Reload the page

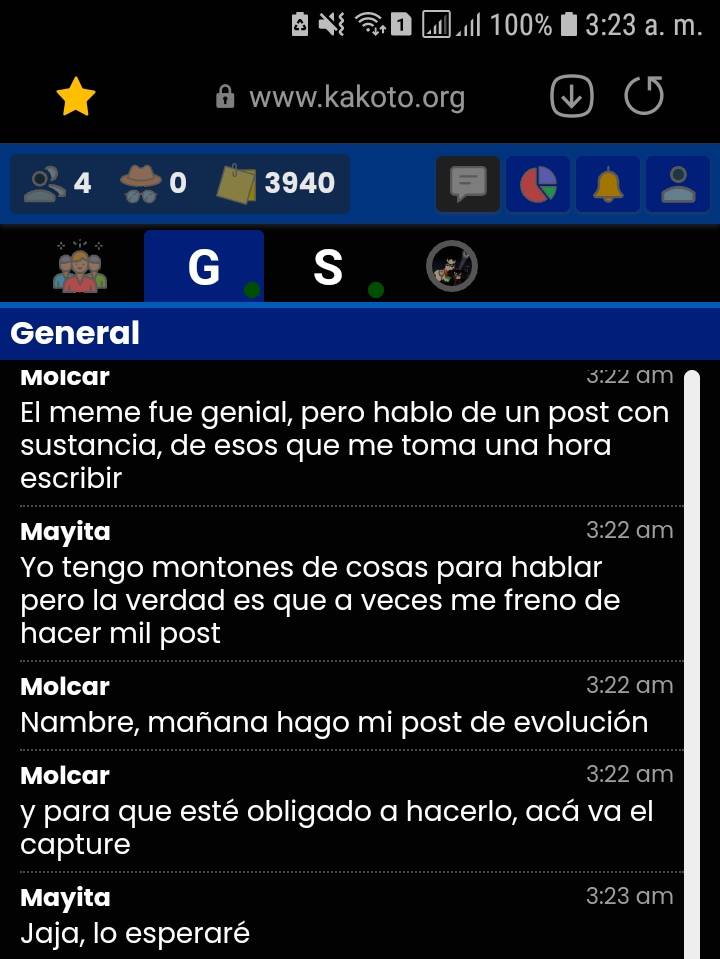click(x=644, y=97)
